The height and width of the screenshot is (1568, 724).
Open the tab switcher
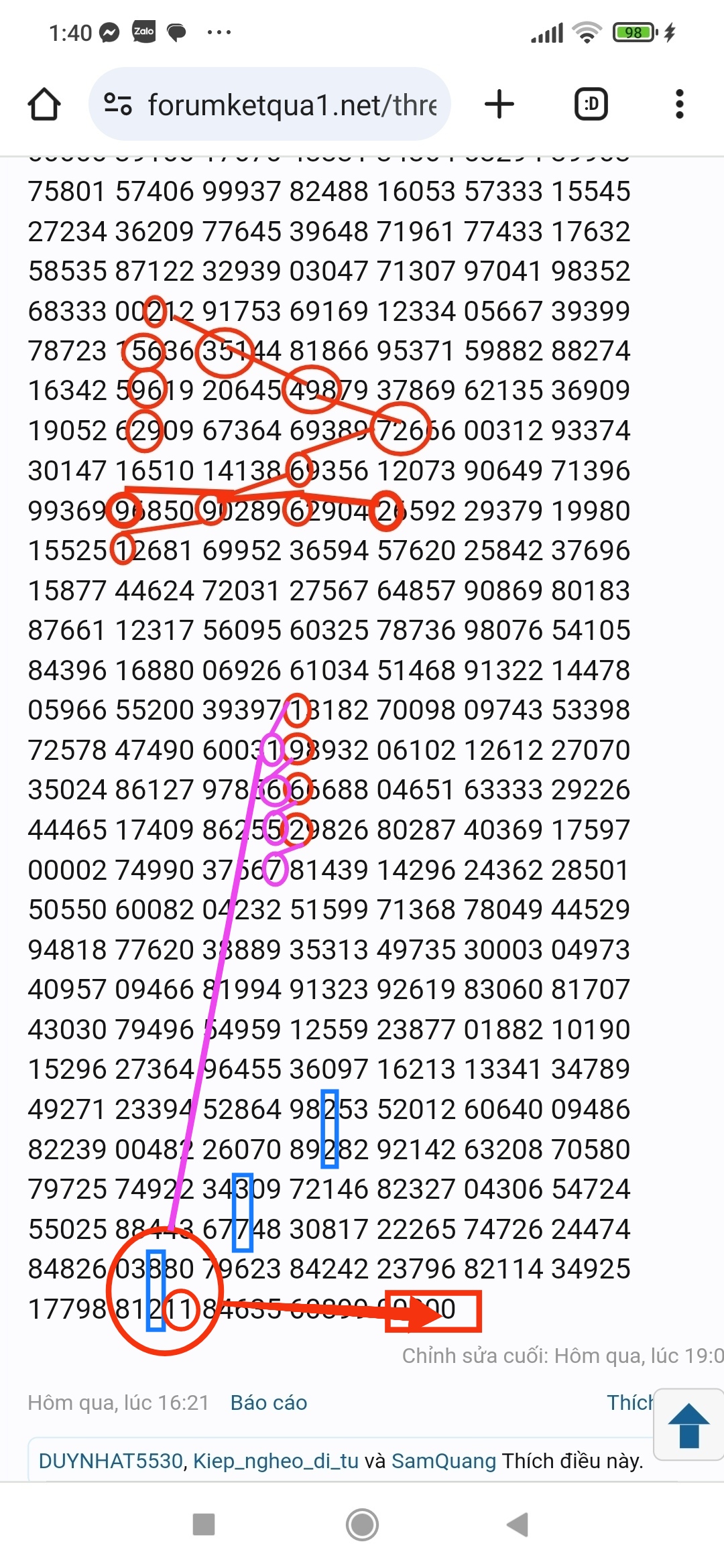591,105
